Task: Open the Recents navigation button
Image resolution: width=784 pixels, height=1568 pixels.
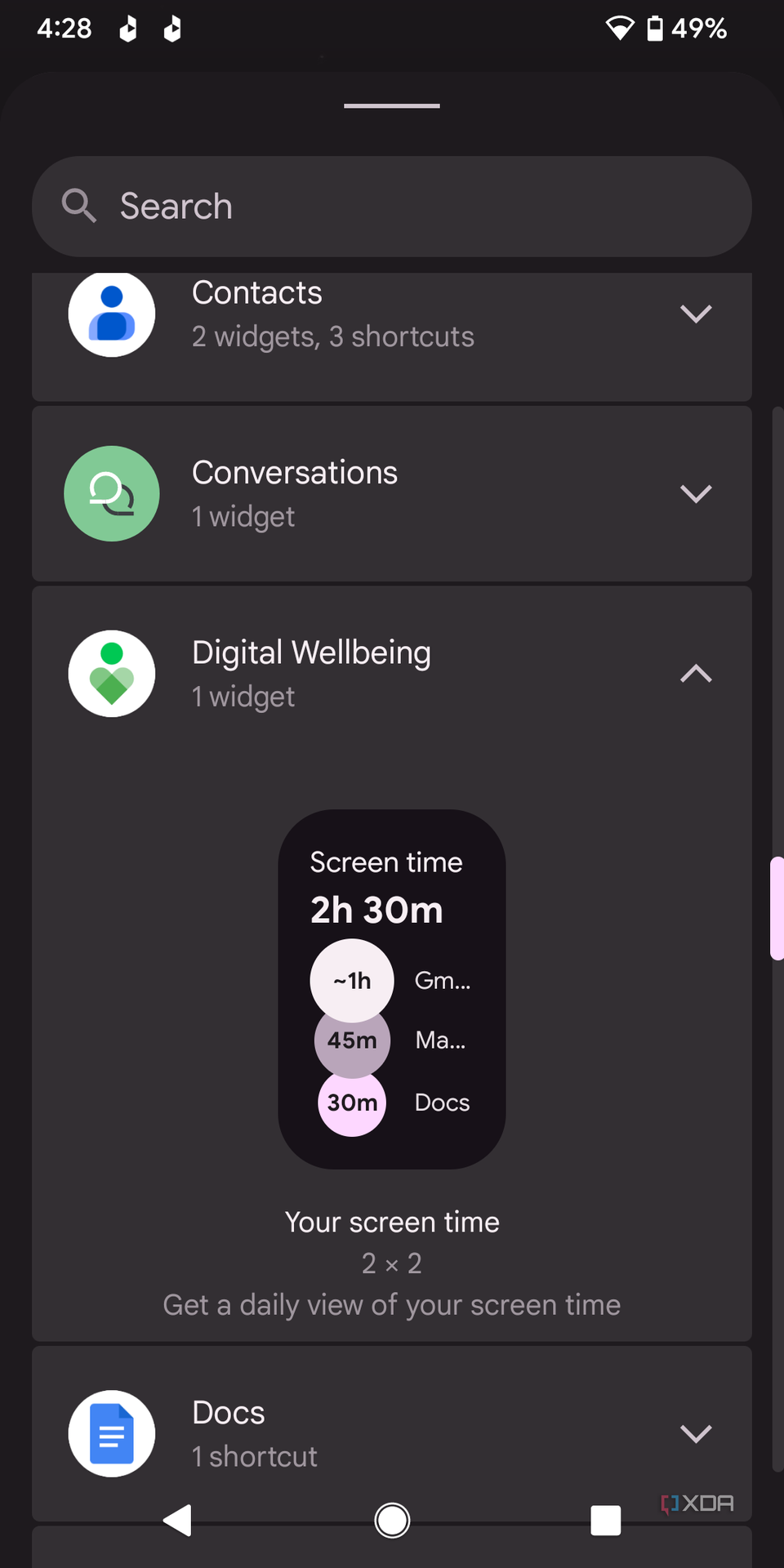Action: (x=606, y=1520)
